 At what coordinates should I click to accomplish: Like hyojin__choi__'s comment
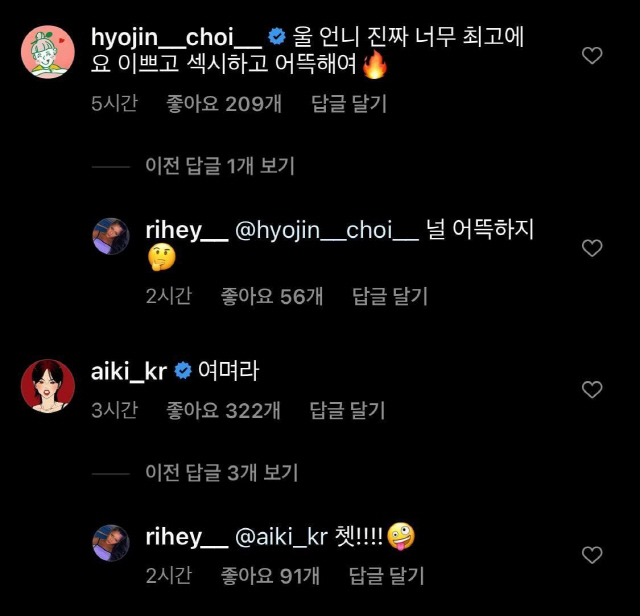592,55
